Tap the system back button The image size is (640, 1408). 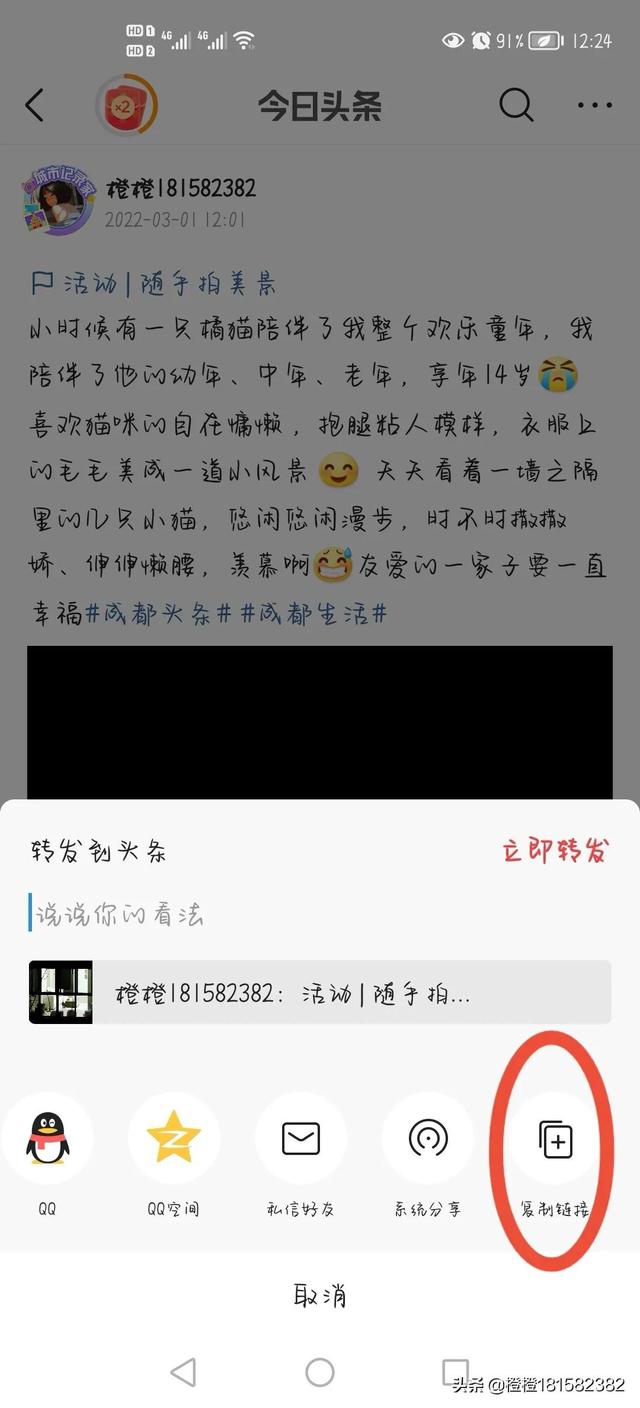183,1373
